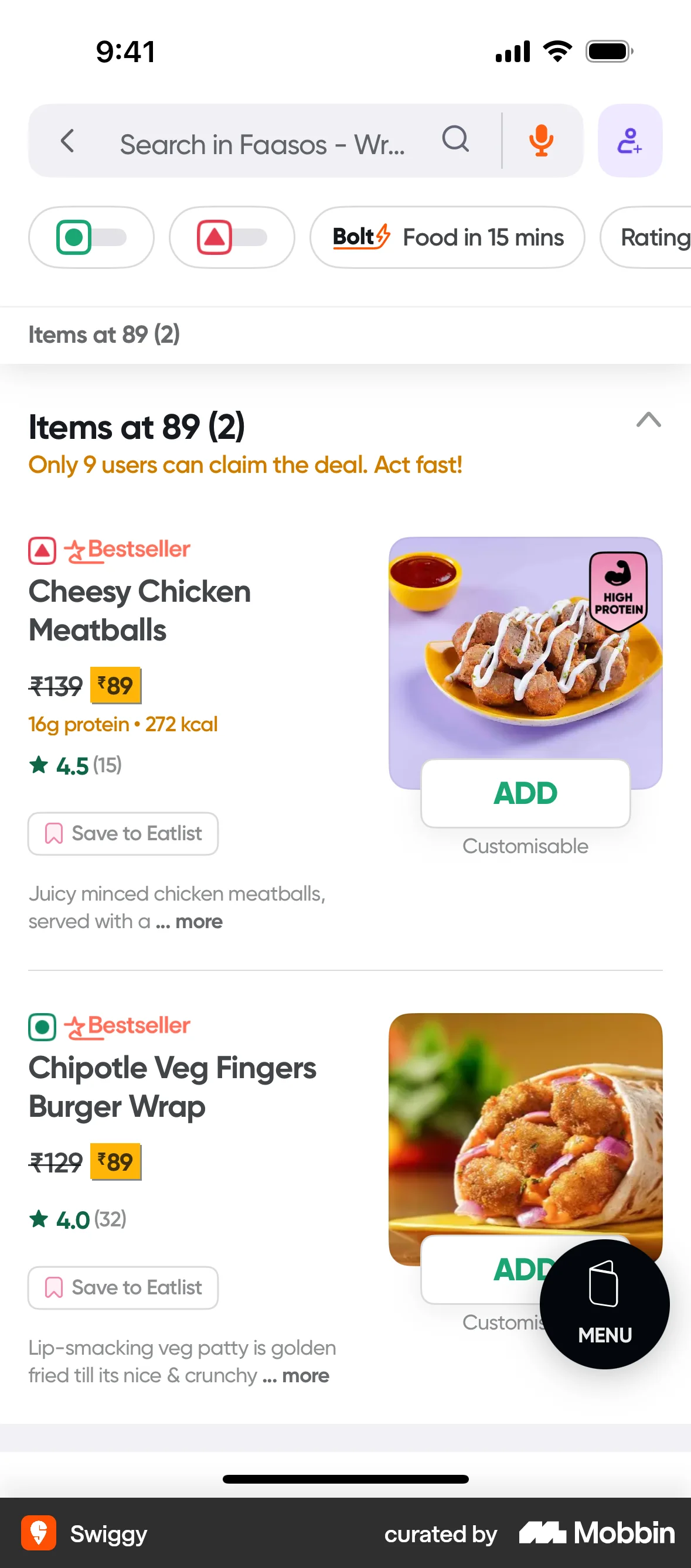Tap the magnifier search icon
691x1568 pixels.
[x=455, y=141]
